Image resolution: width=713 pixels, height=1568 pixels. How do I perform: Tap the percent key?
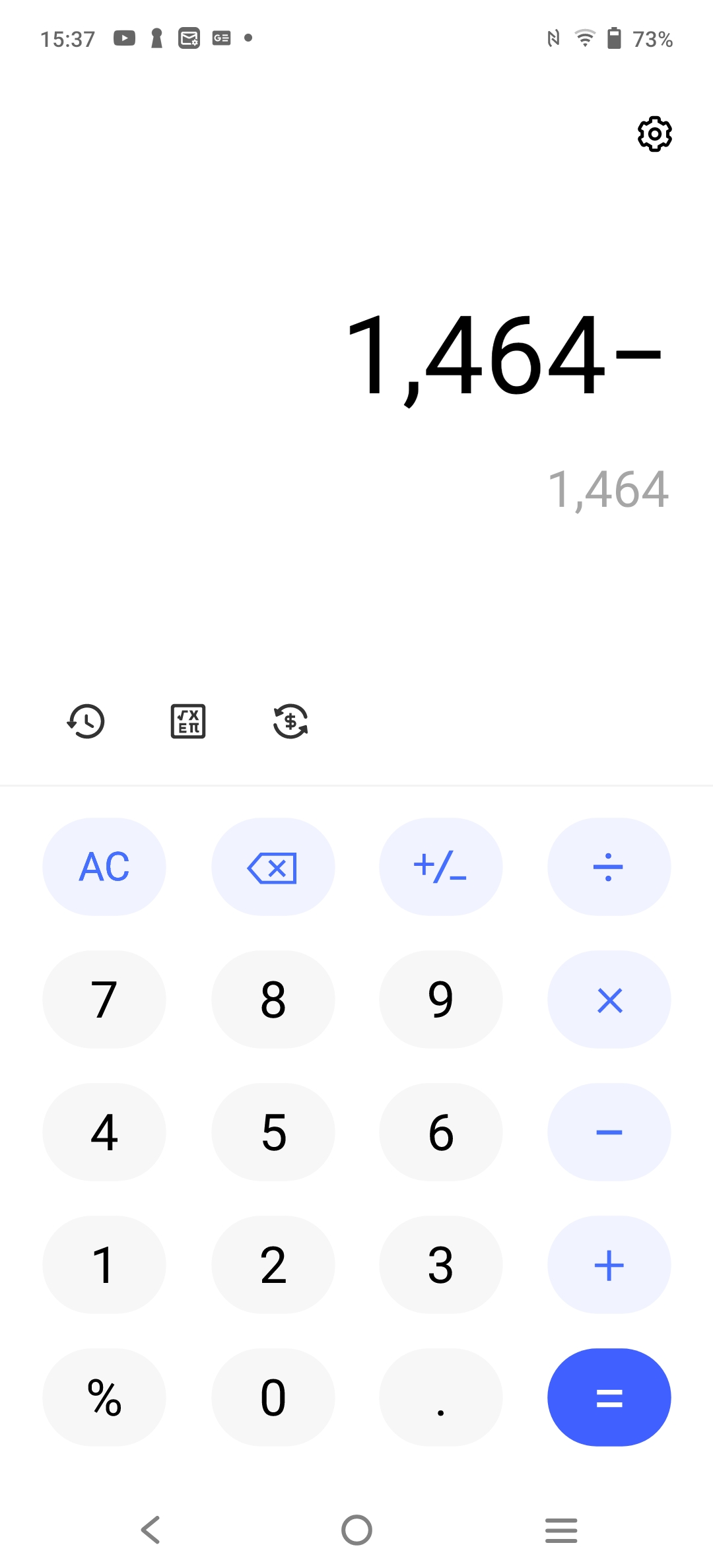coord(104,1398)
